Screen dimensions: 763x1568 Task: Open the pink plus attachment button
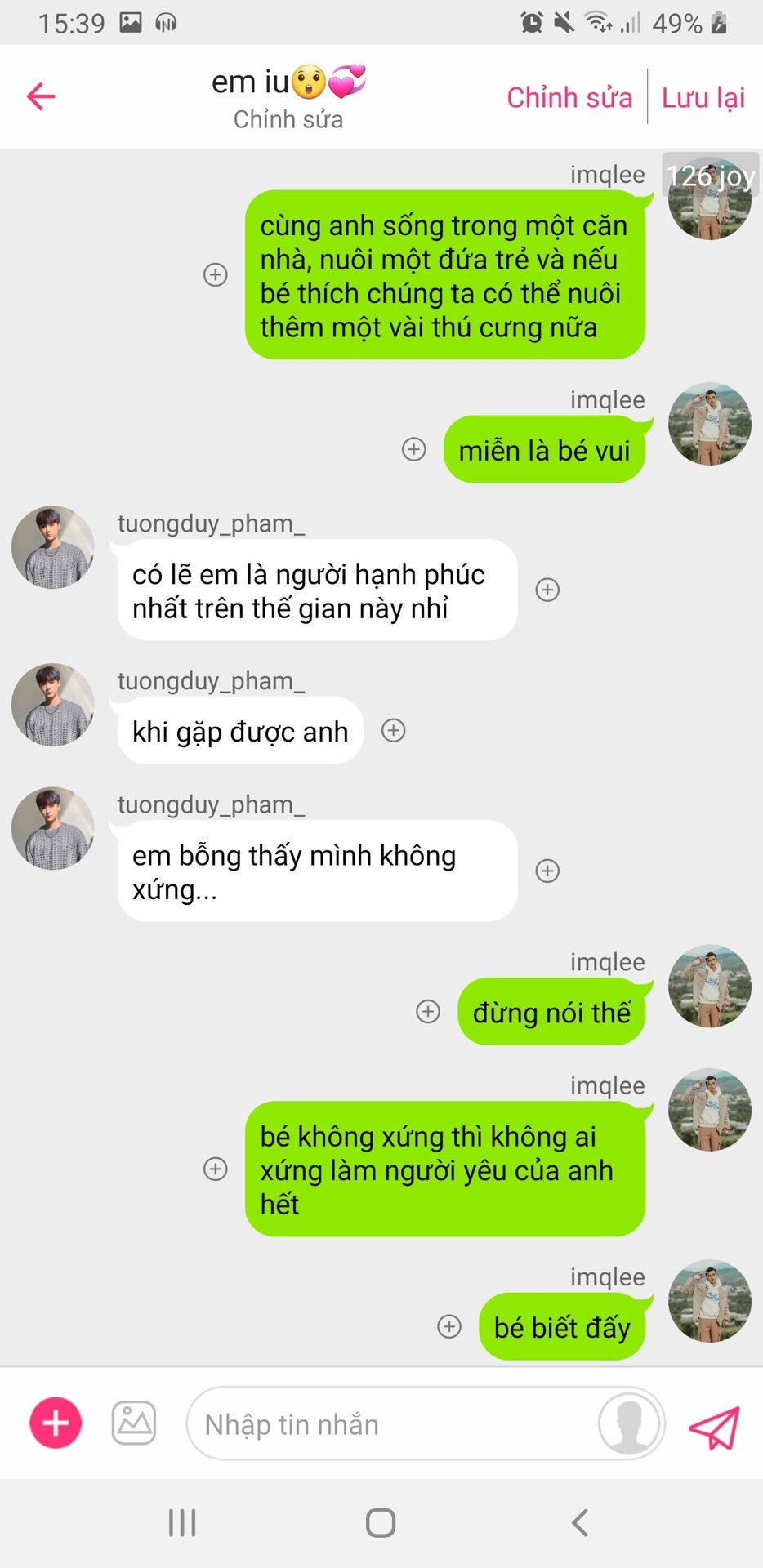(56, 1423)
